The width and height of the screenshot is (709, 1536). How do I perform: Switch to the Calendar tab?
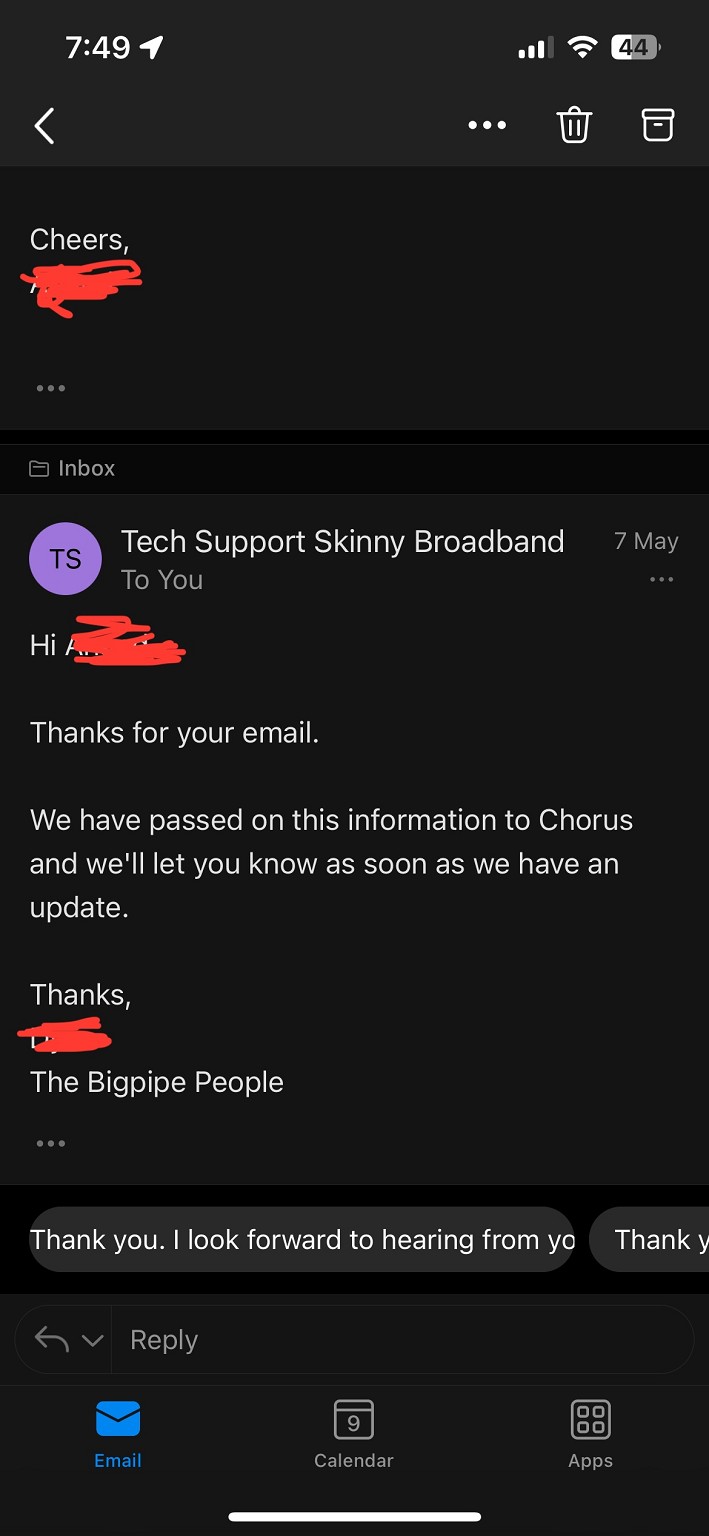pyautogui.click(x=354, y=1434)
